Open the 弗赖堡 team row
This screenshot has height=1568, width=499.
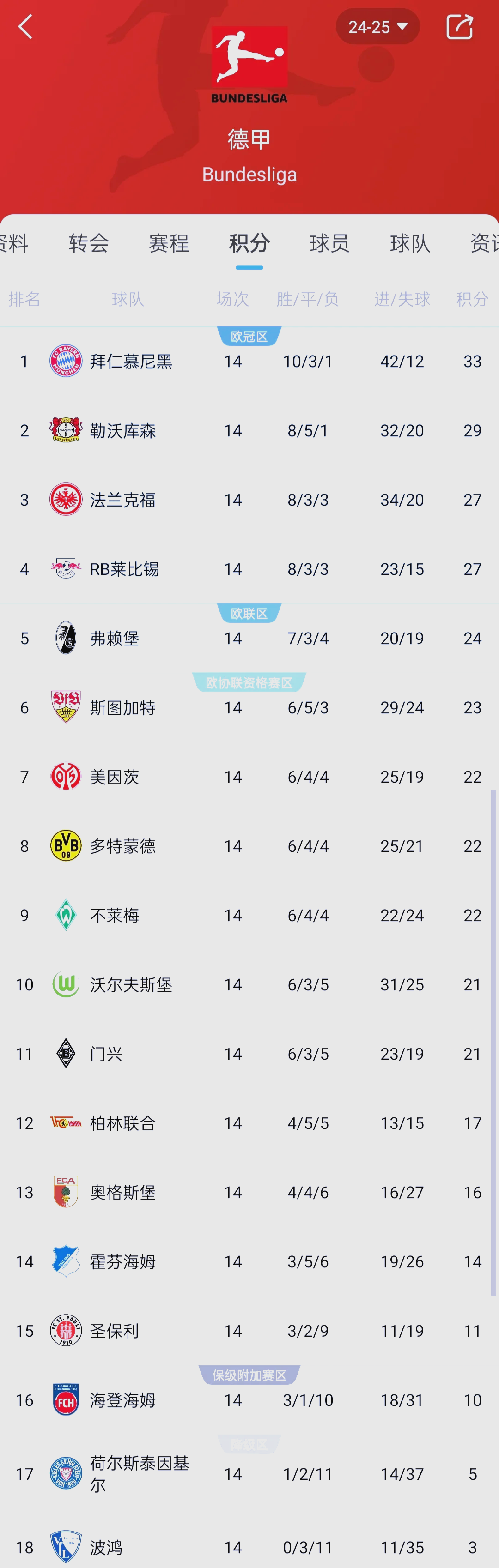115,639
